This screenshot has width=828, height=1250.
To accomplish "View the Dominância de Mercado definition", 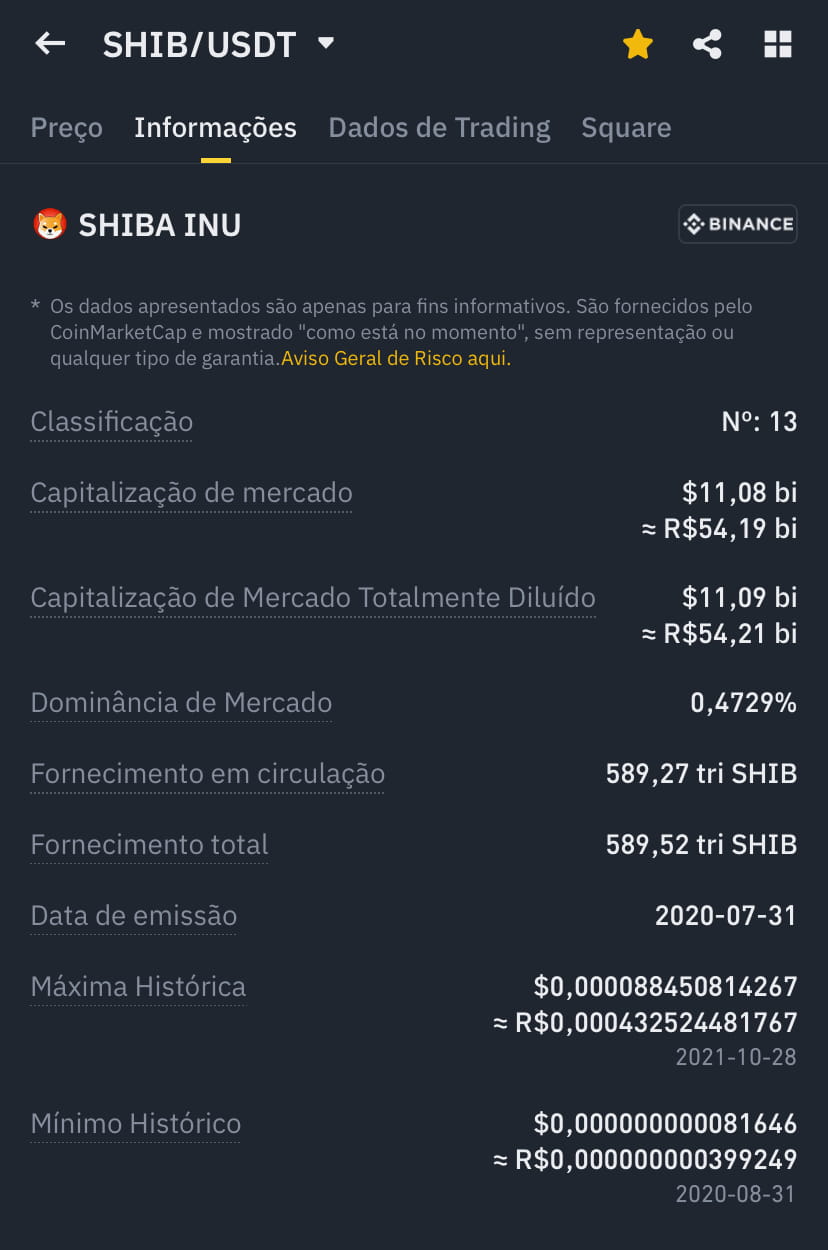I will pyautogui.click(x=181, y=703).
